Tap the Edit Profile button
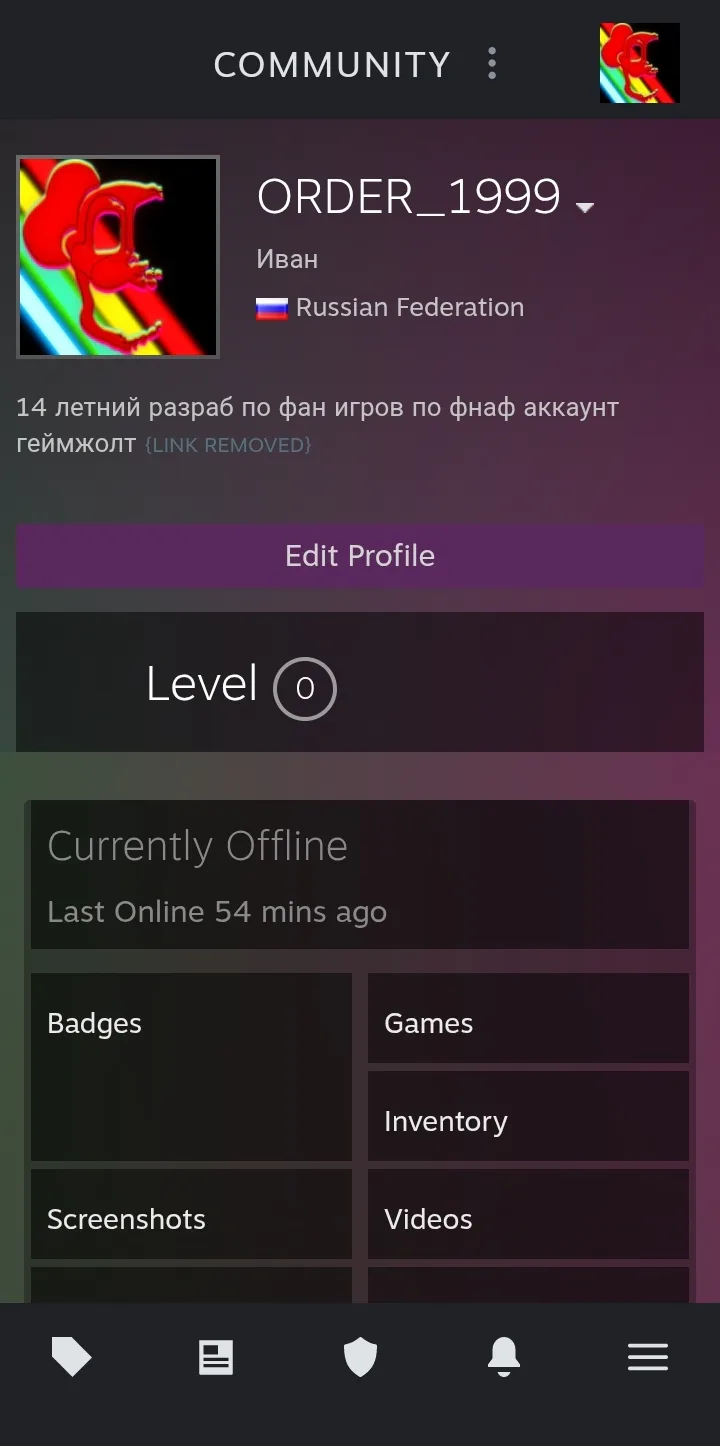 click(x=360, y=556)
